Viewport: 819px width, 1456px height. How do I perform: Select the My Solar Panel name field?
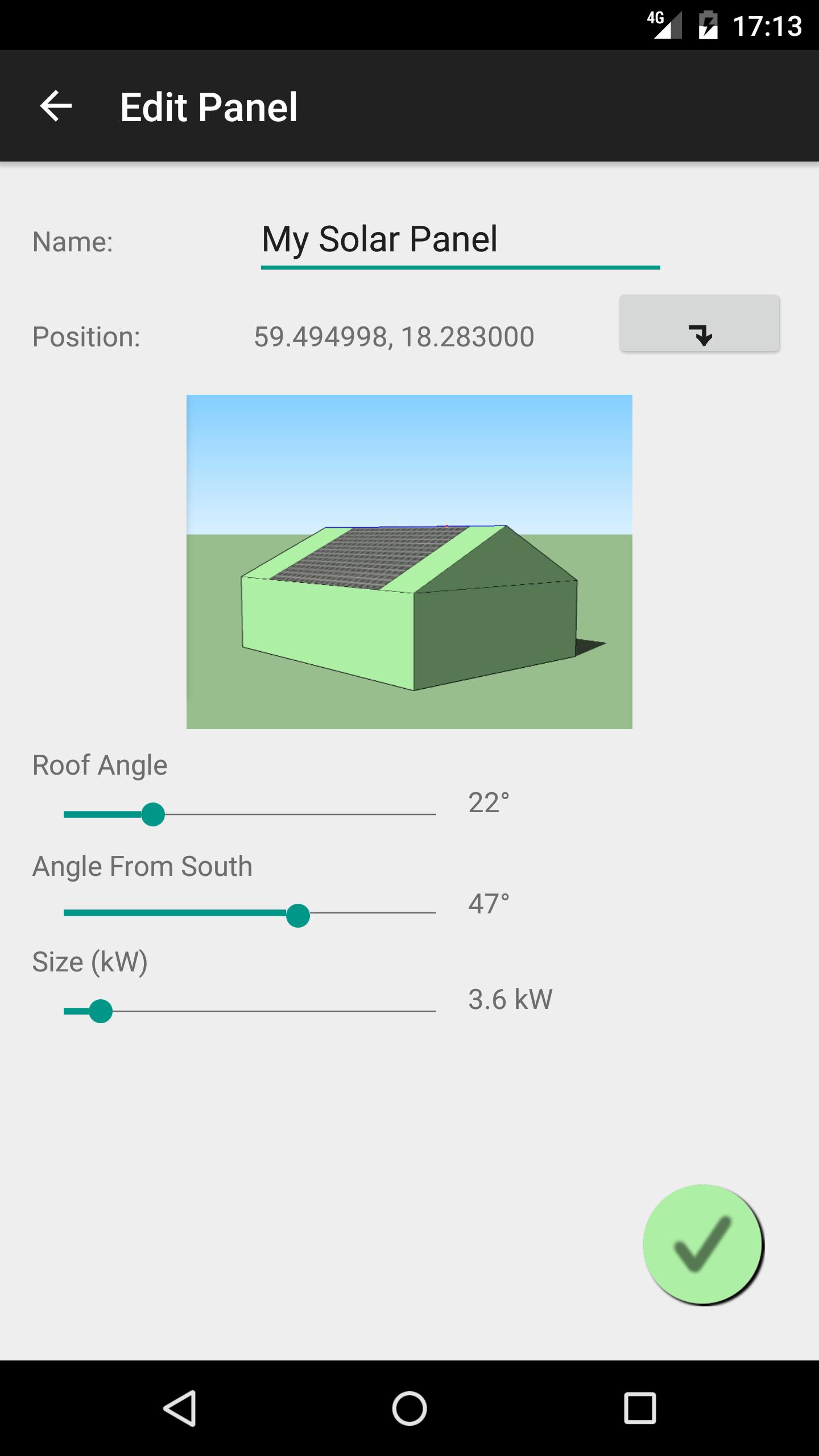point(460,240)
